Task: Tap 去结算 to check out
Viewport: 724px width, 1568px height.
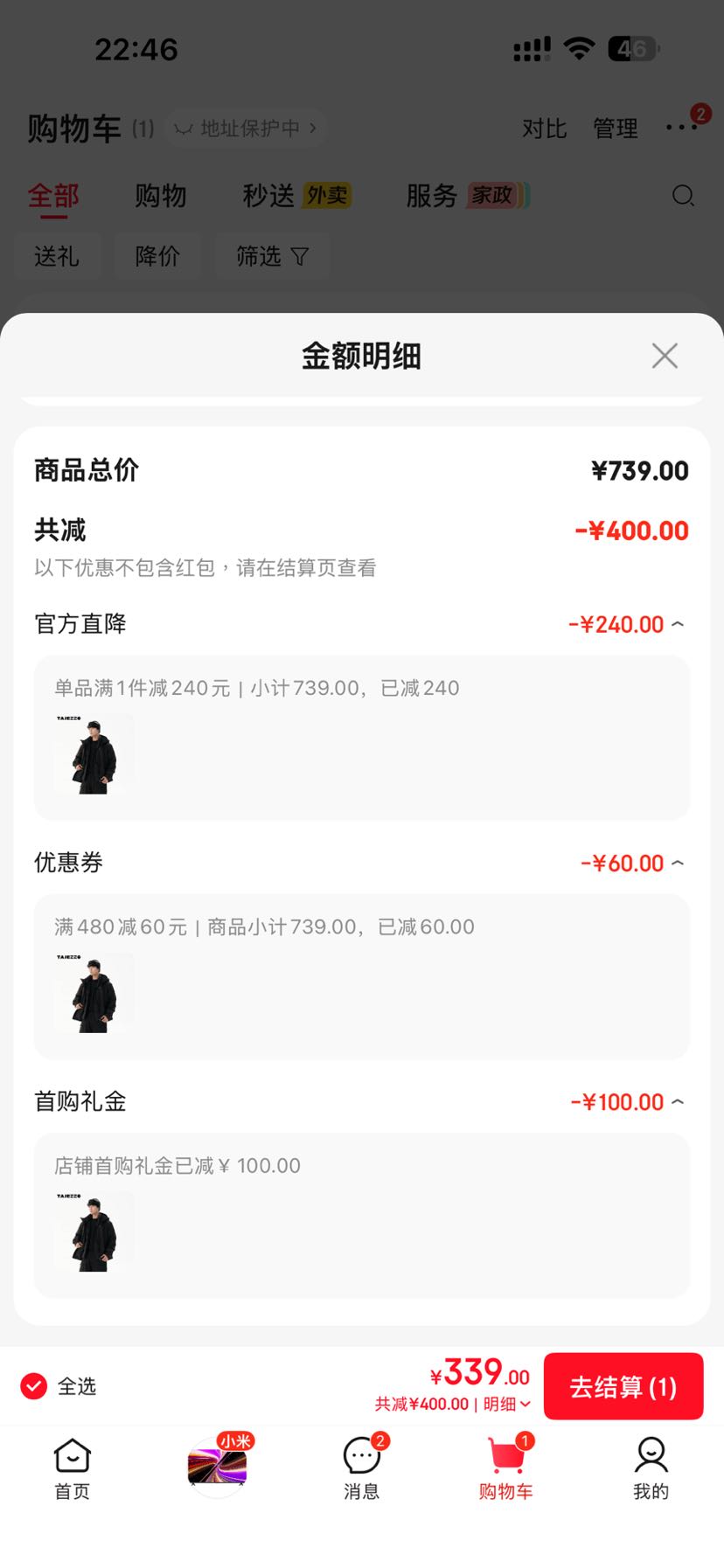Action: pyautogui.click(x=623, y=1386)
